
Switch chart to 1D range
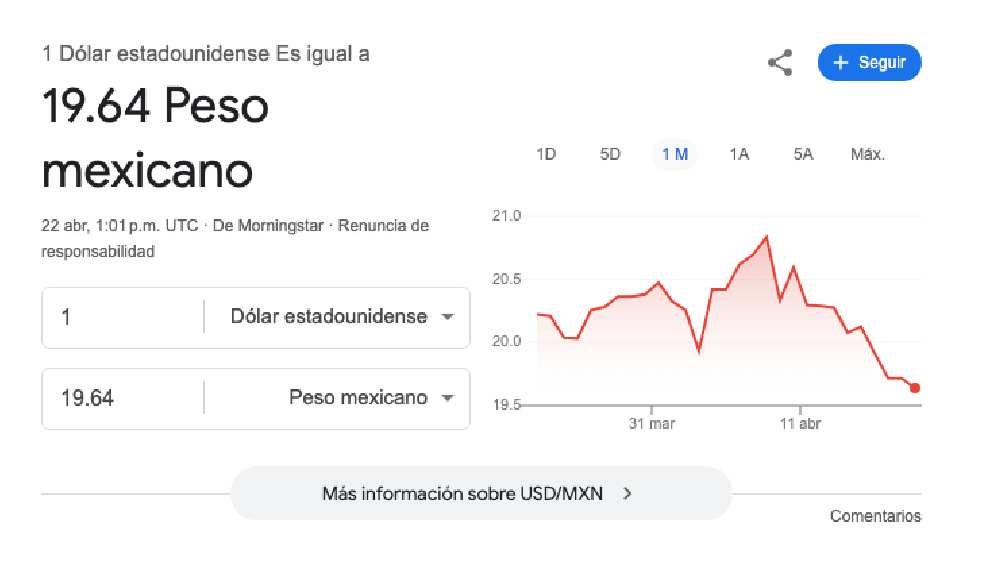(x=546, y=154)
